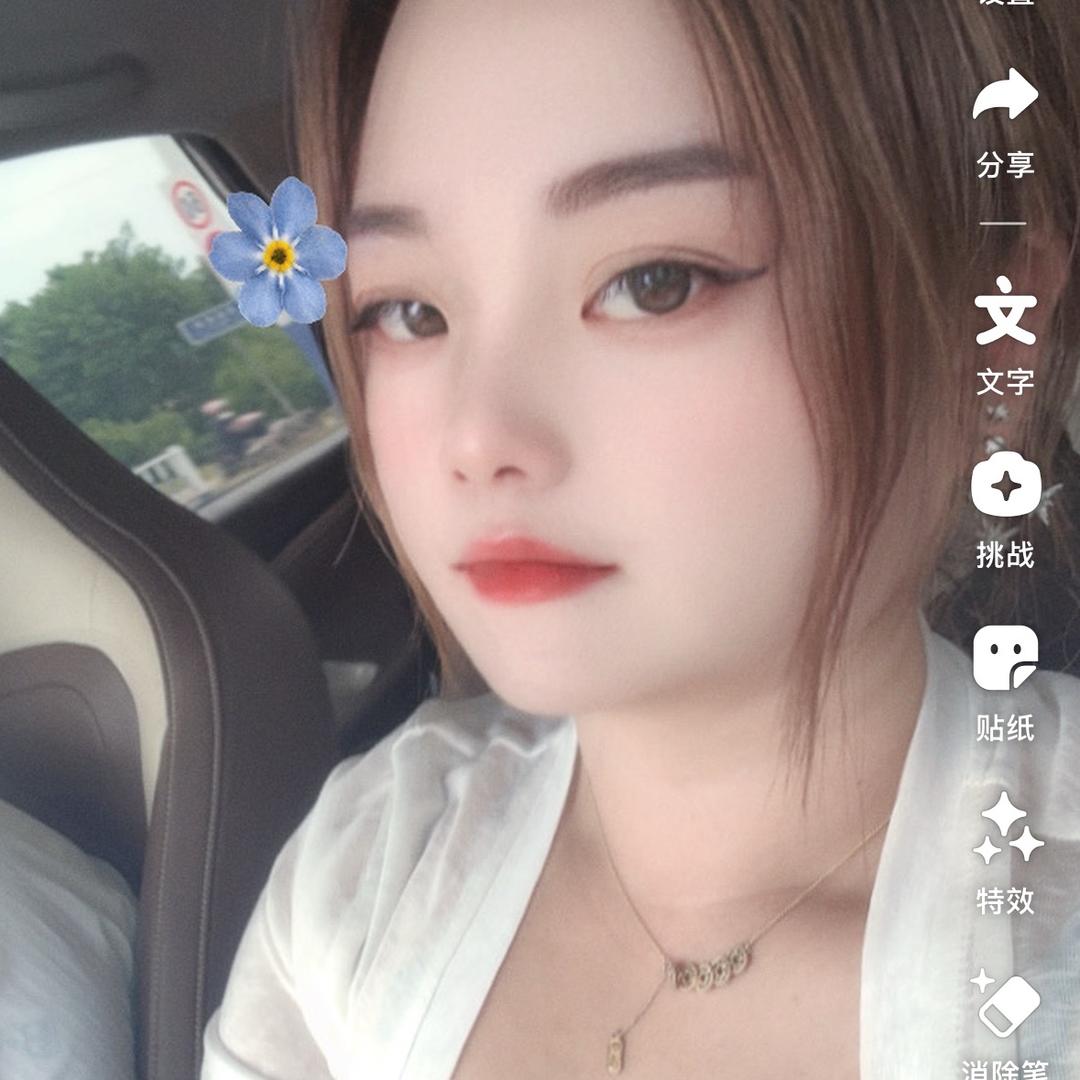1080x1080 pixels.
Task: Open the 贴纸 sticker picker
Action: point(1005,659)
